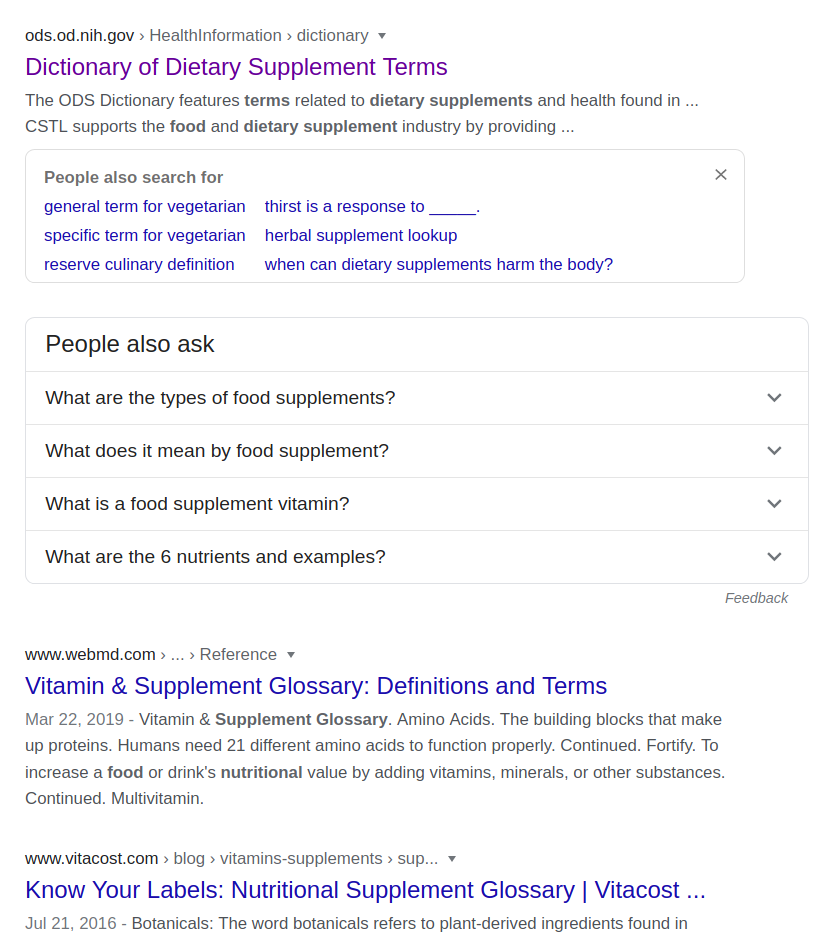Expand What are the types of food supplements
Viewport: 835px width, 936px height.
[416, 398]
